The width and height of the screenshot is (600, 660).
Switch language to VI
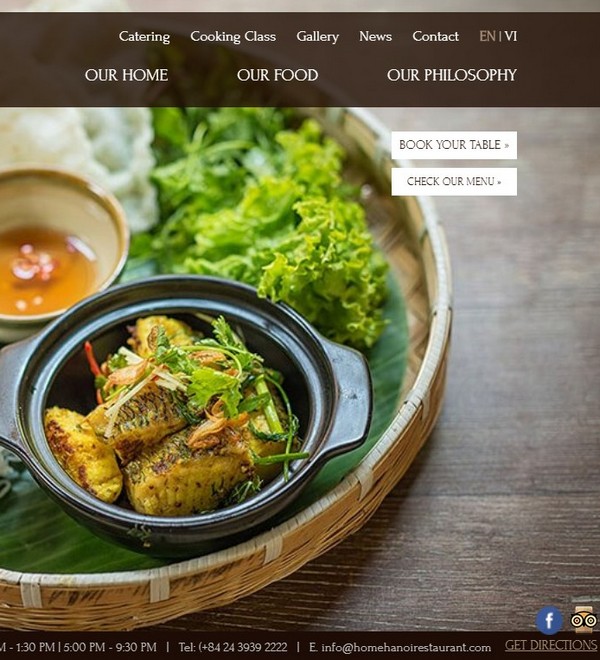pos(511,36)
